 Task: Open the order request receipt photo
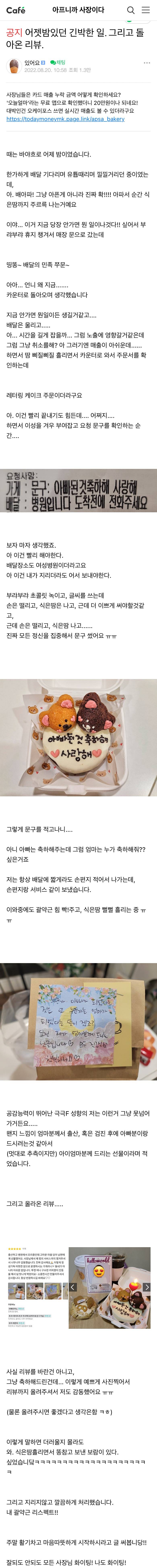78,491
